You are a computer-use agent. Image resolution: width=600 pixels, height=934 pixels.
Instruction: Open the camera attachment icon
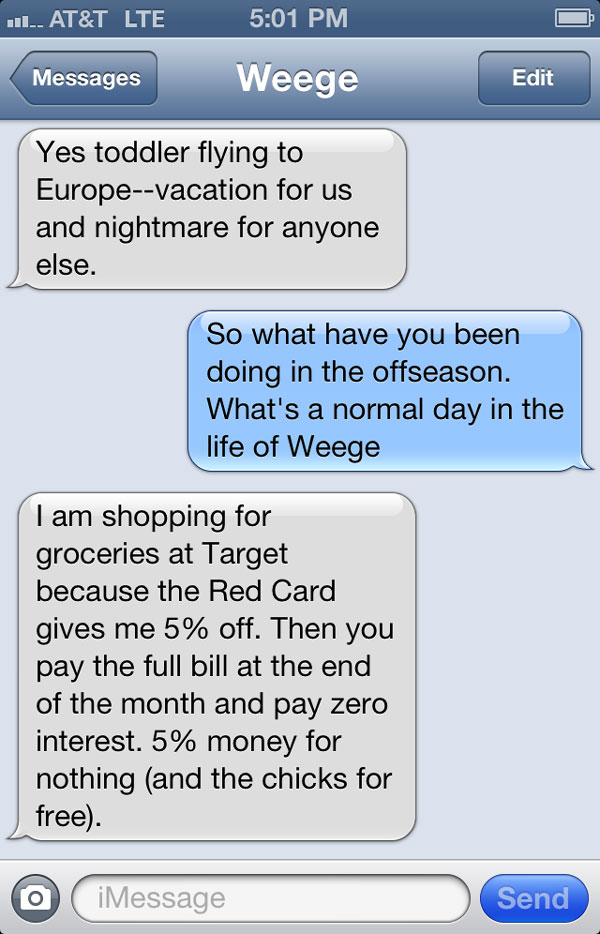tap(35, 897)
